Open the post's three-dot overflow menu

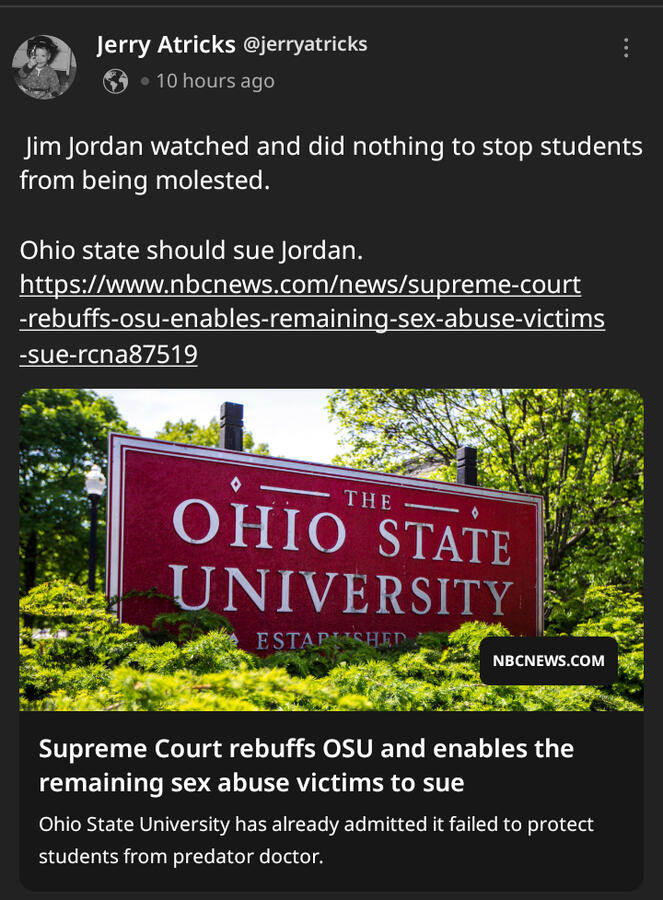626,48
